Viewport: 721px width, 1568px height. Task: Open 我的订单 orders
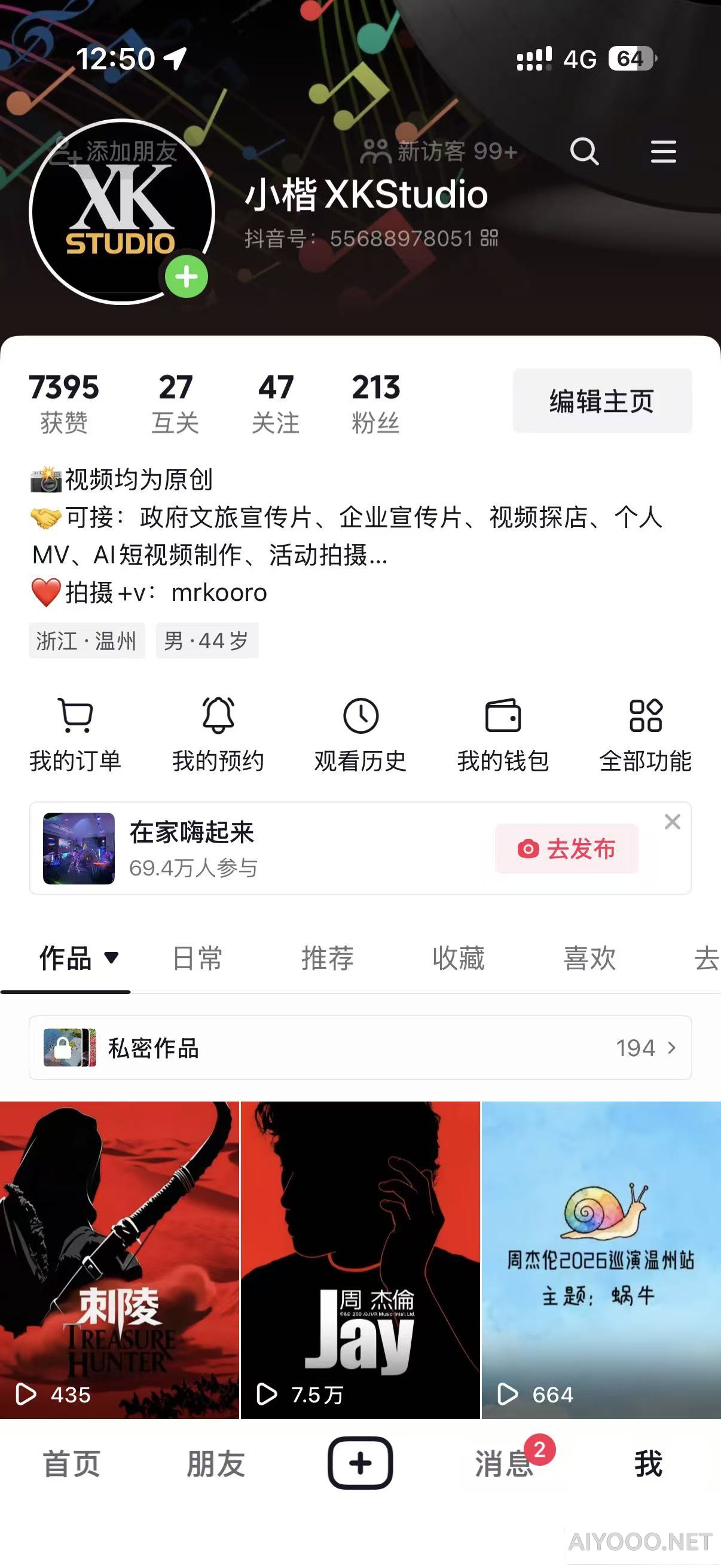pos(75,734)
